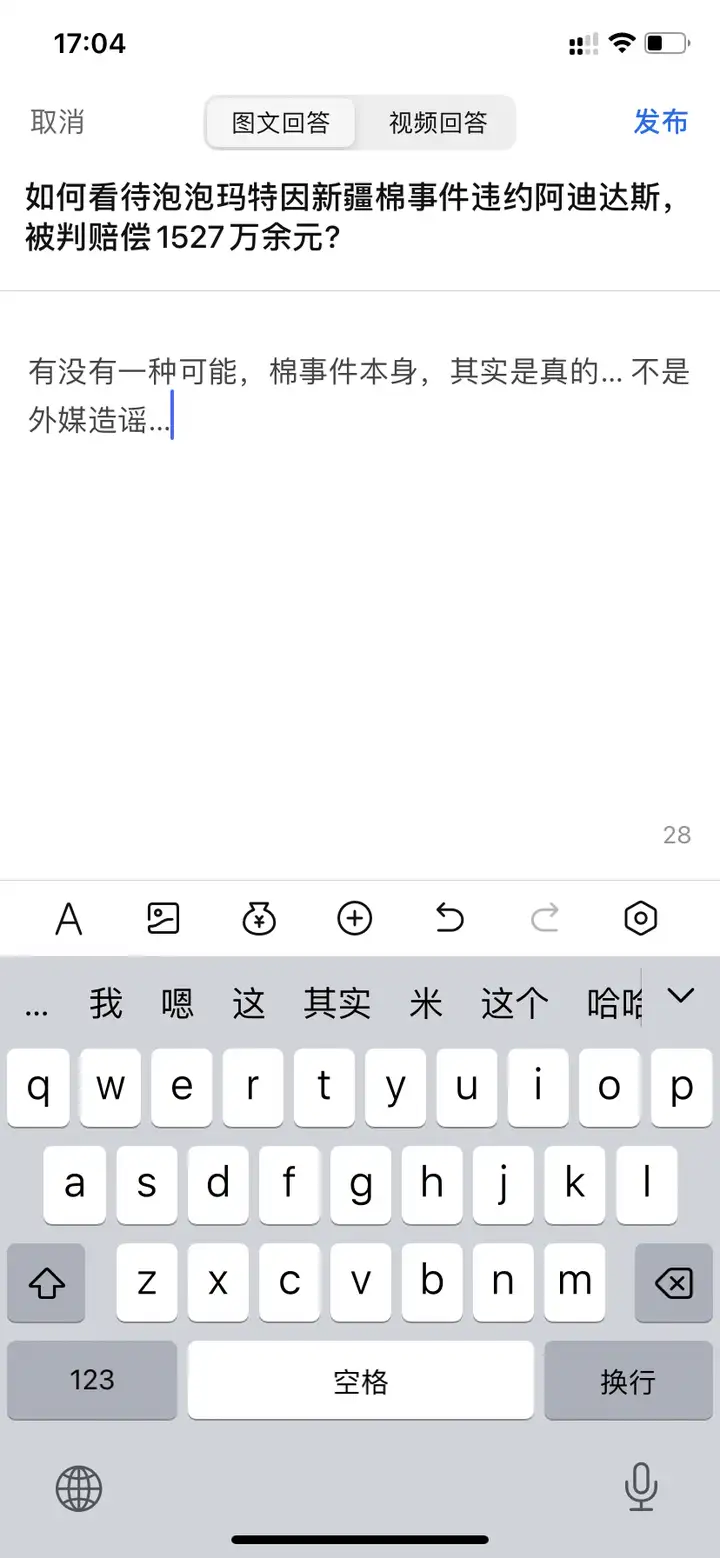Start voice dictation with the microphone

tap(640, 1487)
